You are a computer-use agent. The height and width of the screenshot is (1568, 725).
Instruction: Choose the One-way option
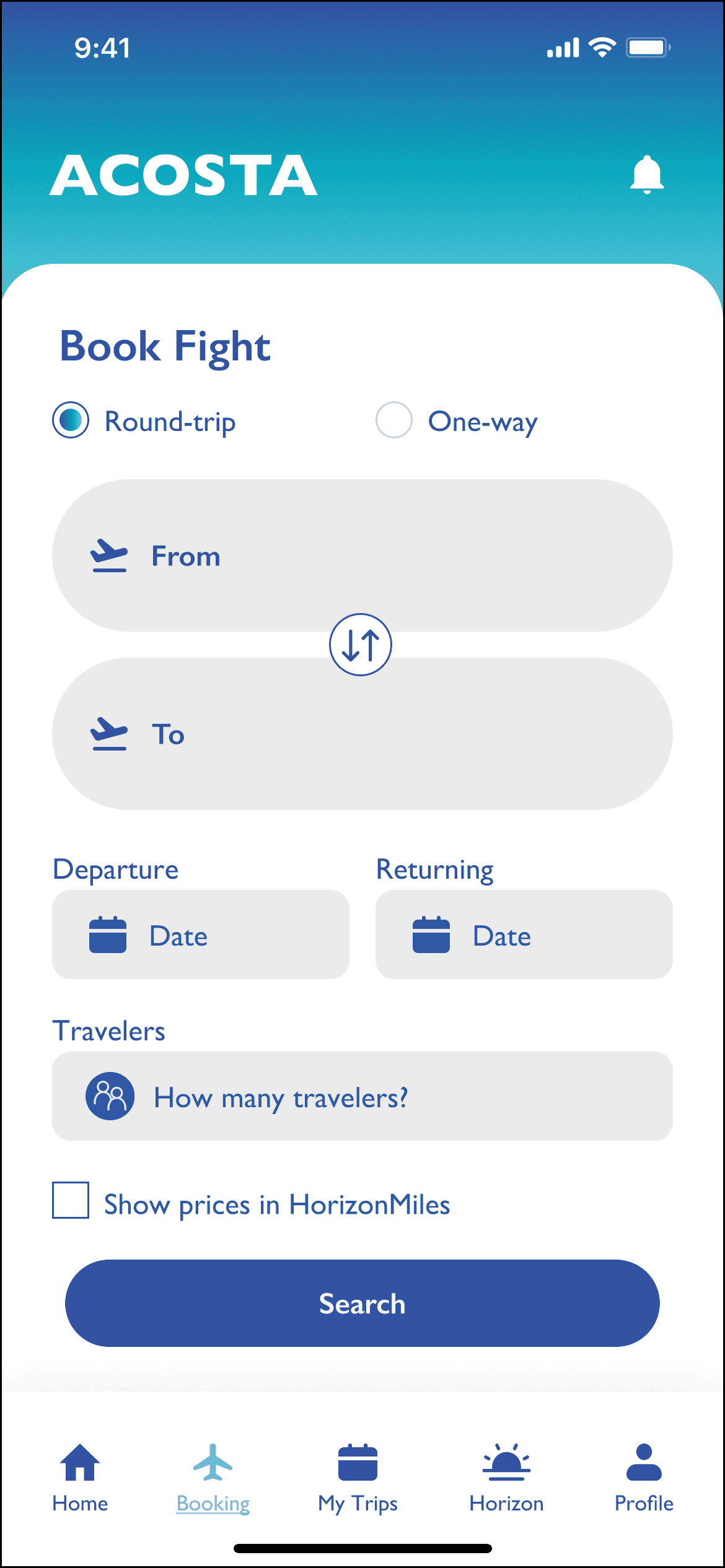pyautogui.click(x=394, y=420)
